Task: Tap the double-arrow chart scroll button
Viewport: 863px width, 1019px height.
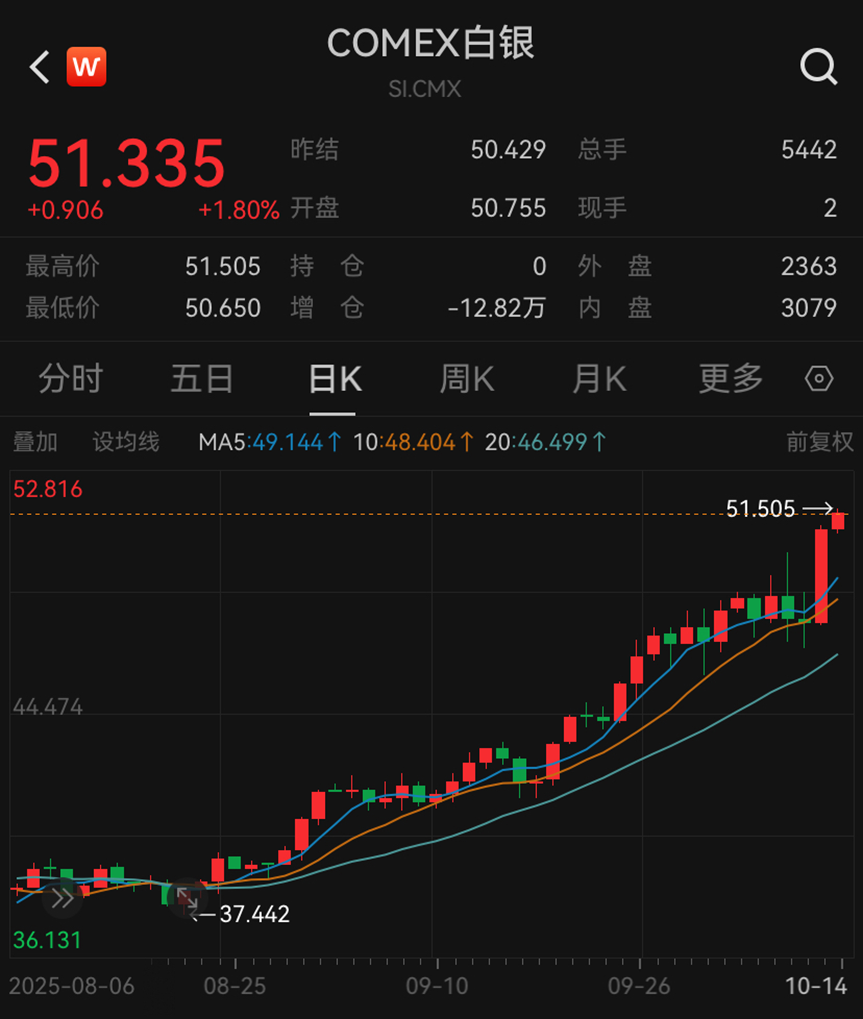Action: tap(62, 898)
